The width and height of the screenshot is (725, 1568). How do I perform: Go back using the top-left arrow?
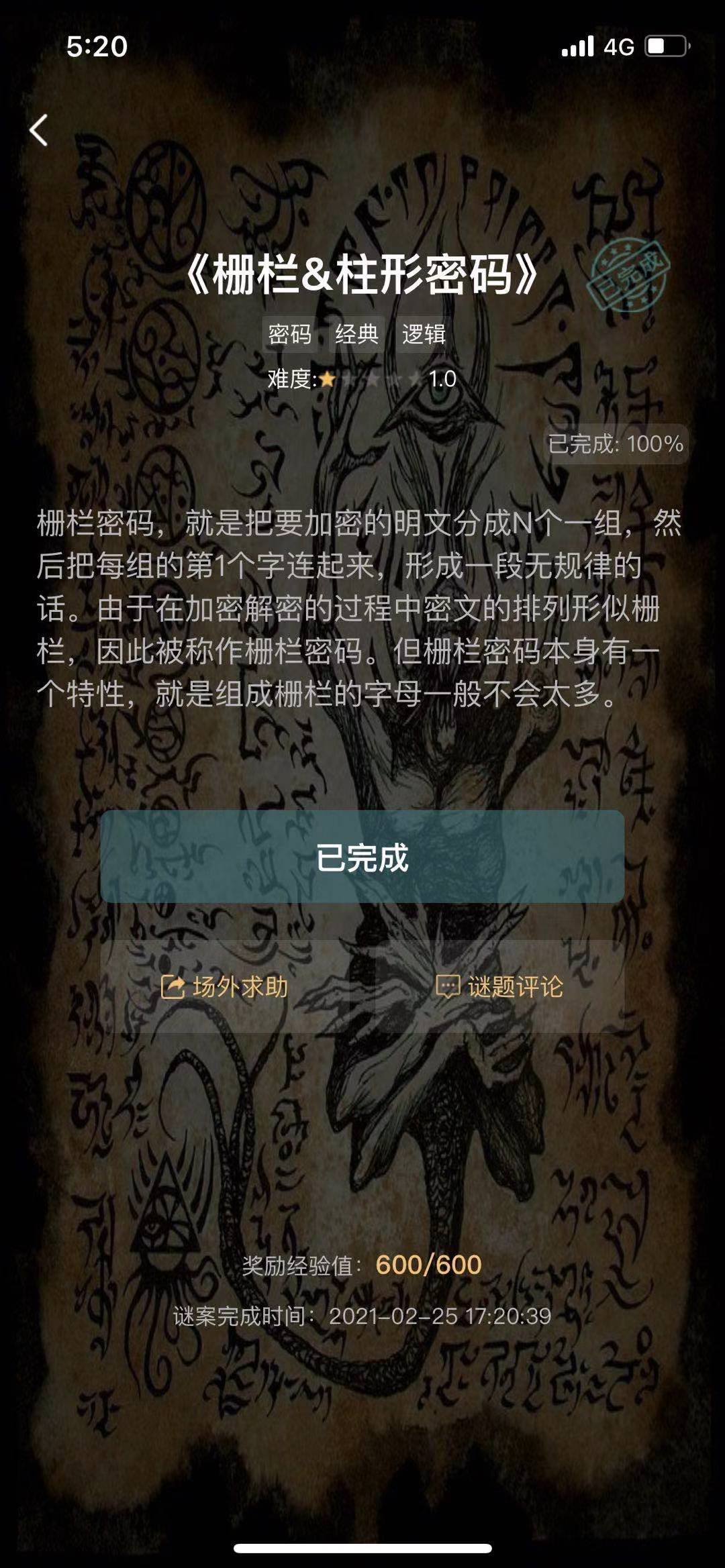(39, 130)
